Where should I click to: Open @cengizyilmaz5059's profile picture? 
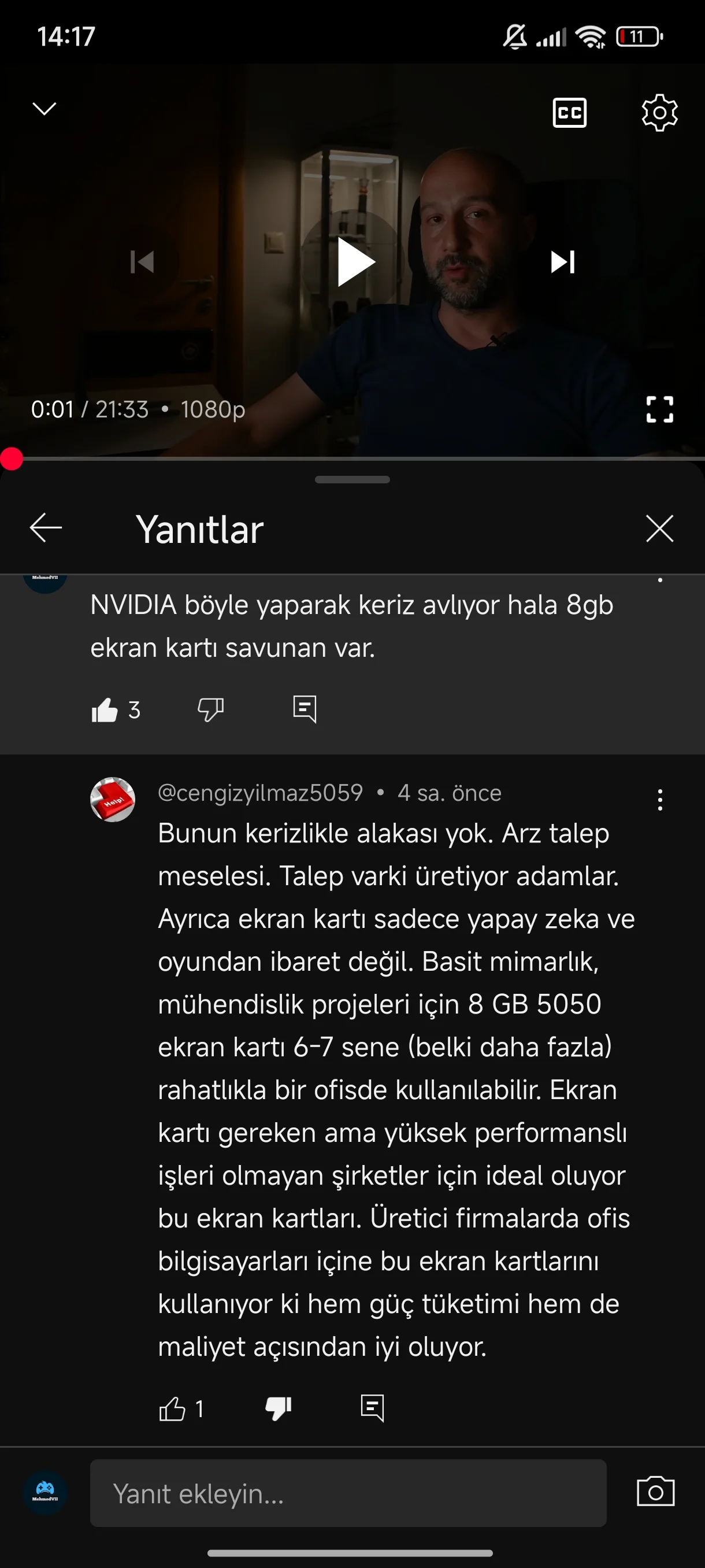(113, 799)
